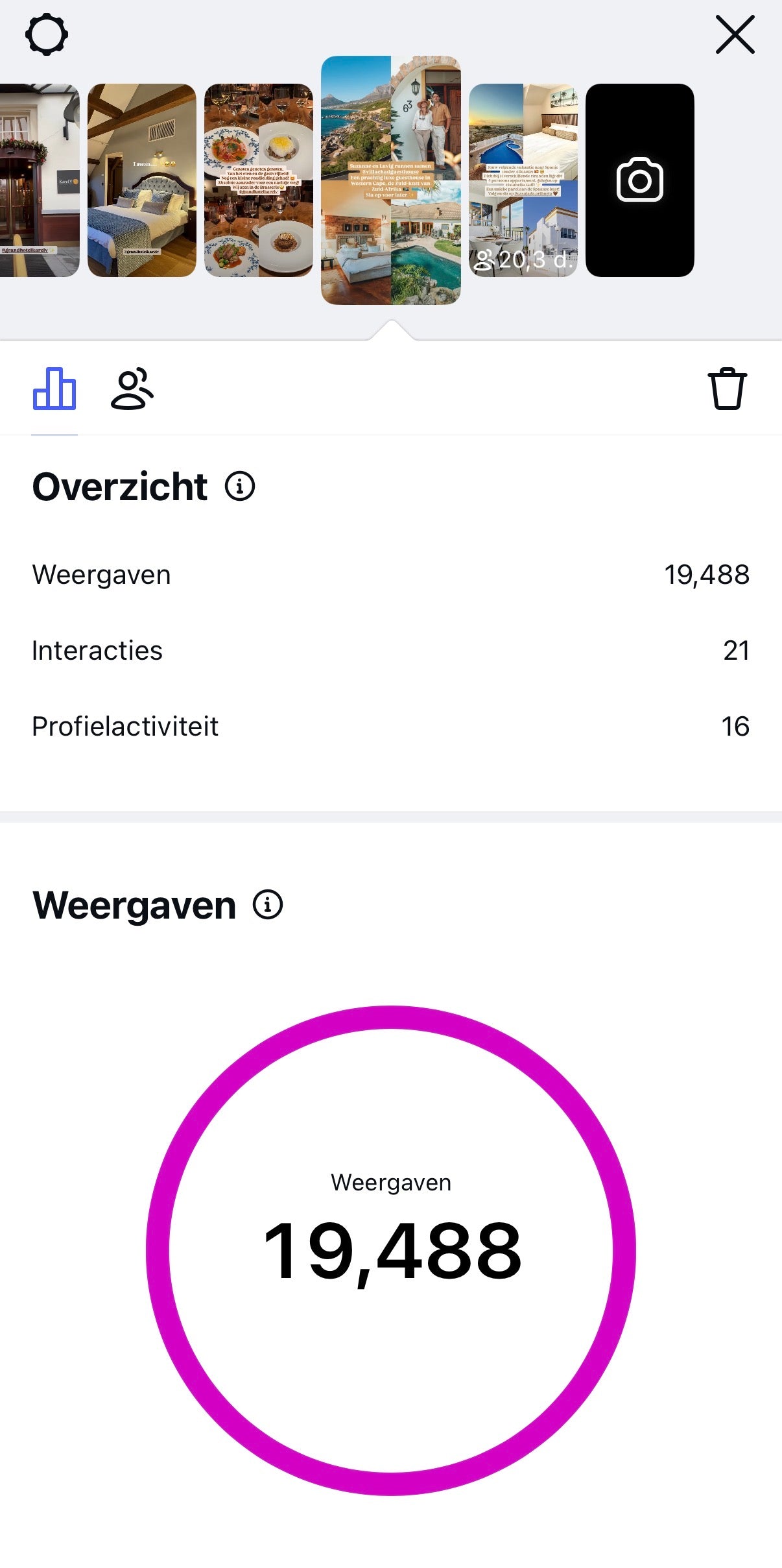
Task: Select the bar chart insights tab
Action: tap(54, 389)
